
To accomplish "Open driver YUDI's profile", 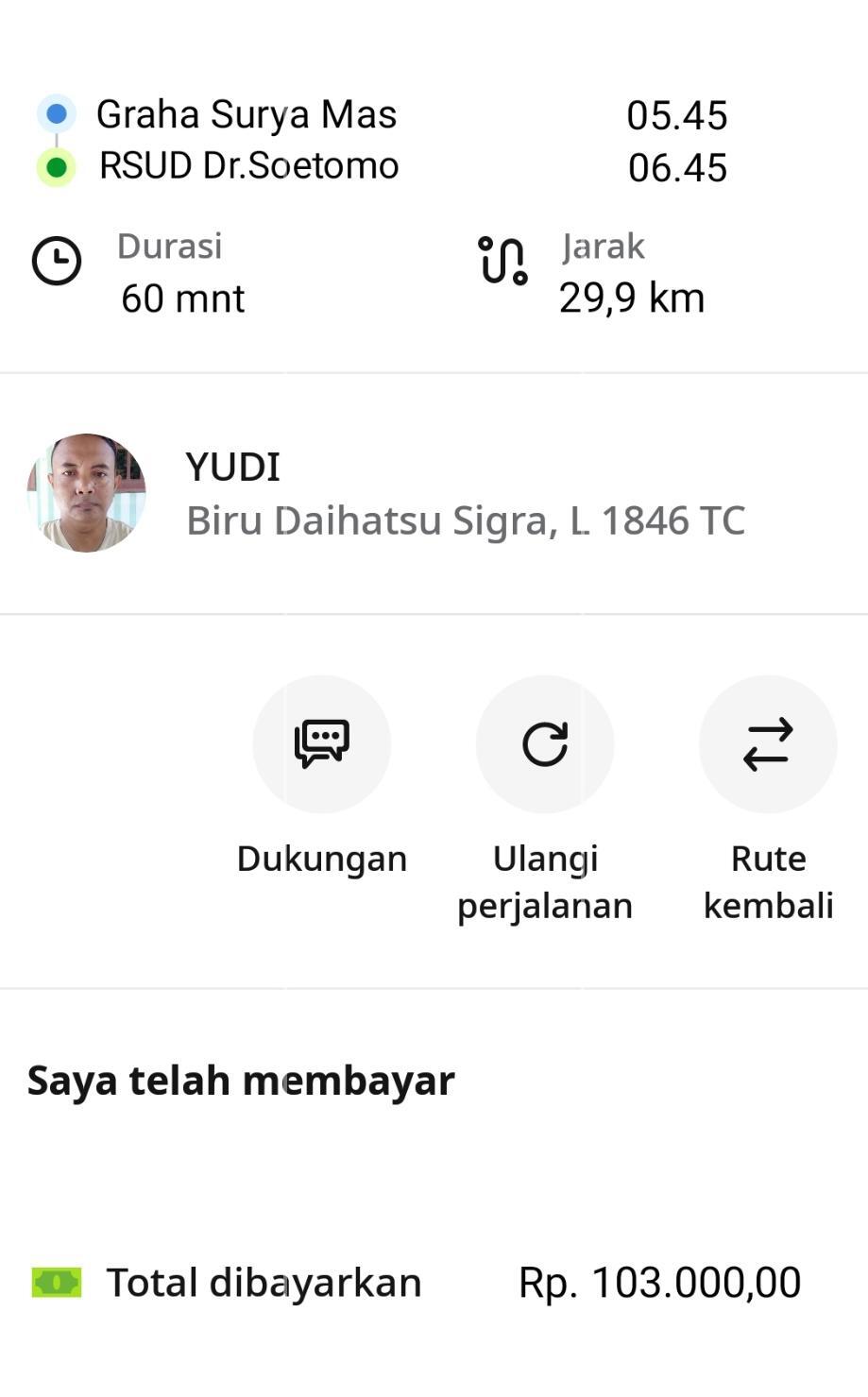I will [87, 493].
